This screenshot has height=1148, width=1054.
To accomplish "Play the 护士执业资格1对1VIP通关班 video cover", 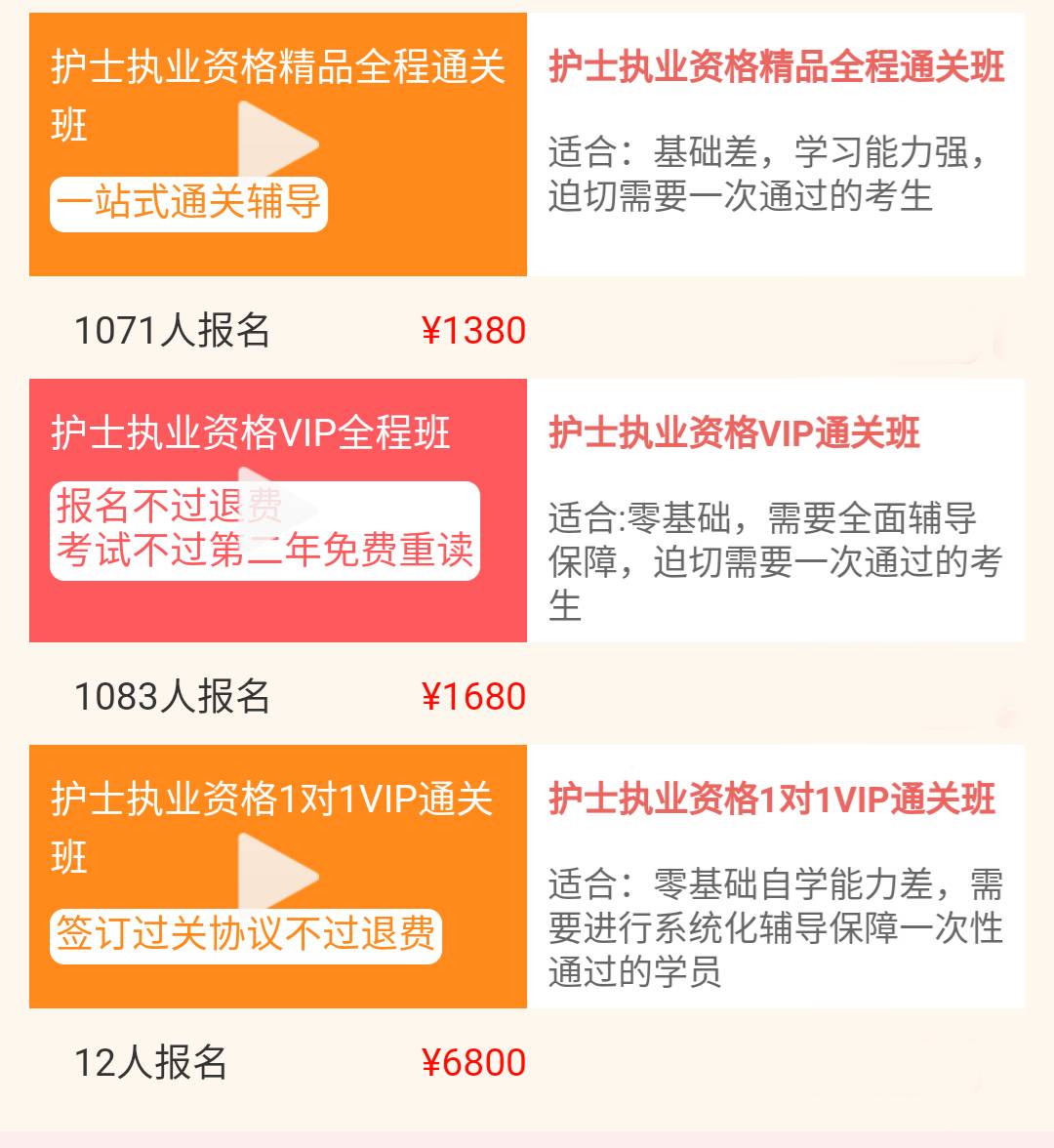I will tap(278, 876).
